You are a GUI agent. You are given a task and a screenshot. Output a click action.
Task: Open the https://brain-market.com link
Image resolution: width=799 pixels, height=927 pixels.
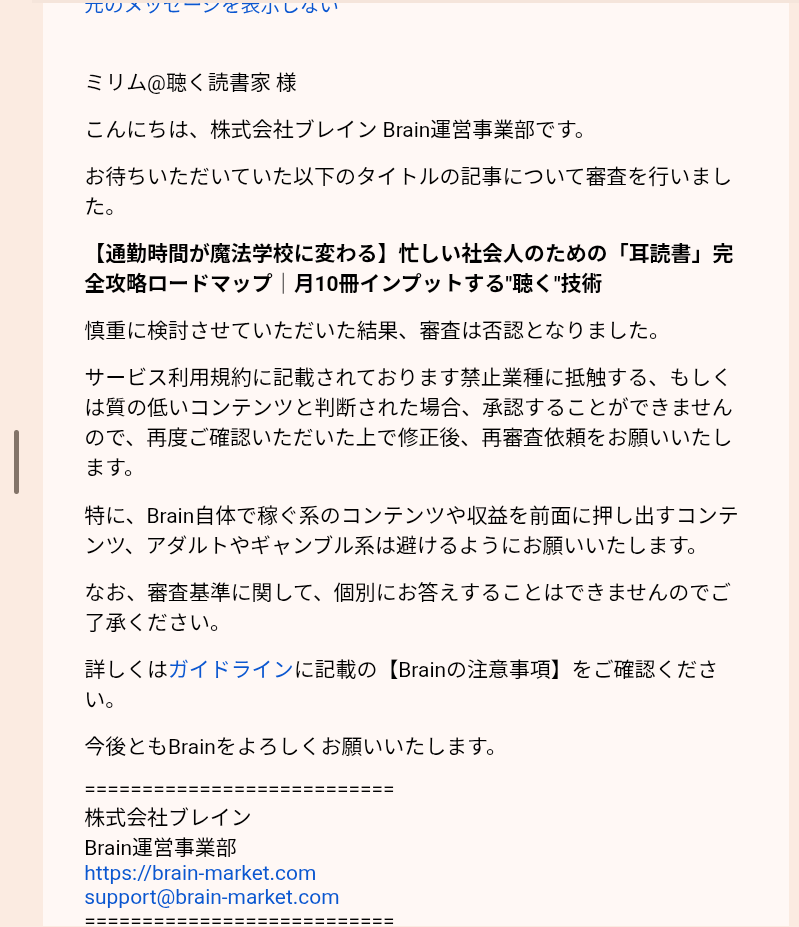click(x=200, y=873)
